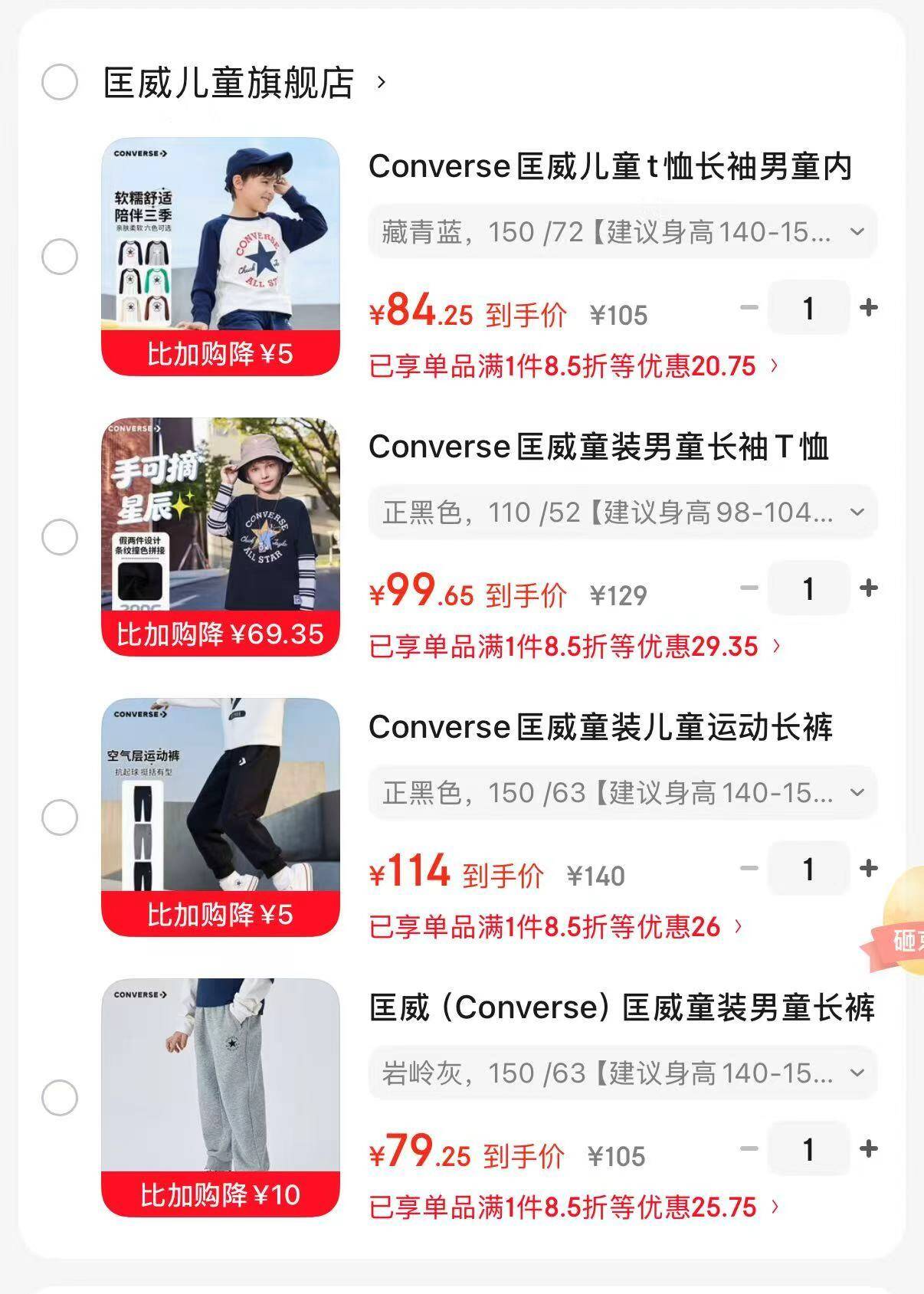Image resolution: width=924 pixels, height=1294 pixels.
Task: Increase quantity of the ¥99.65 shirt
Action: [x=869, y=588]
